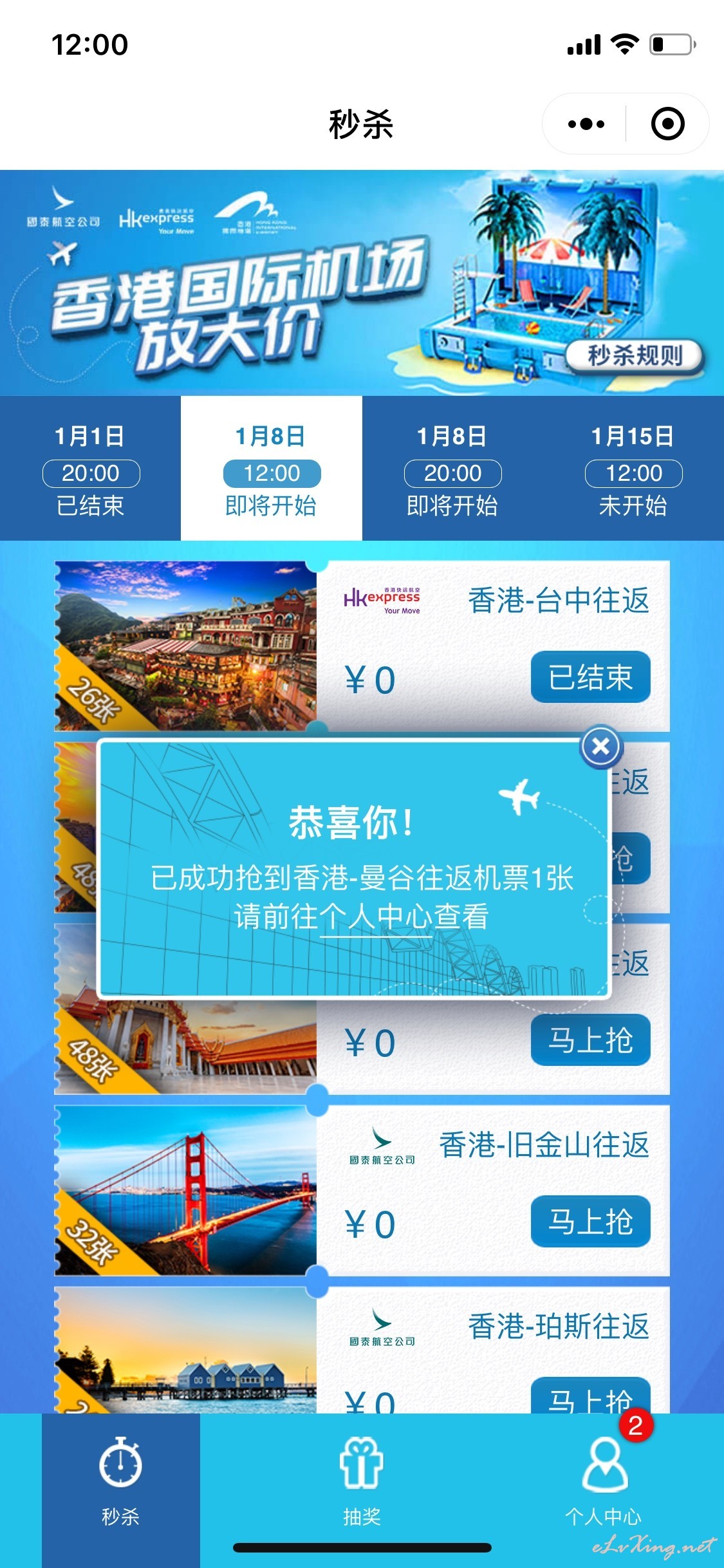
Task: Select the 1月8日 12:00 session tab
Action: pyautogui.click(x=272, y=469)
